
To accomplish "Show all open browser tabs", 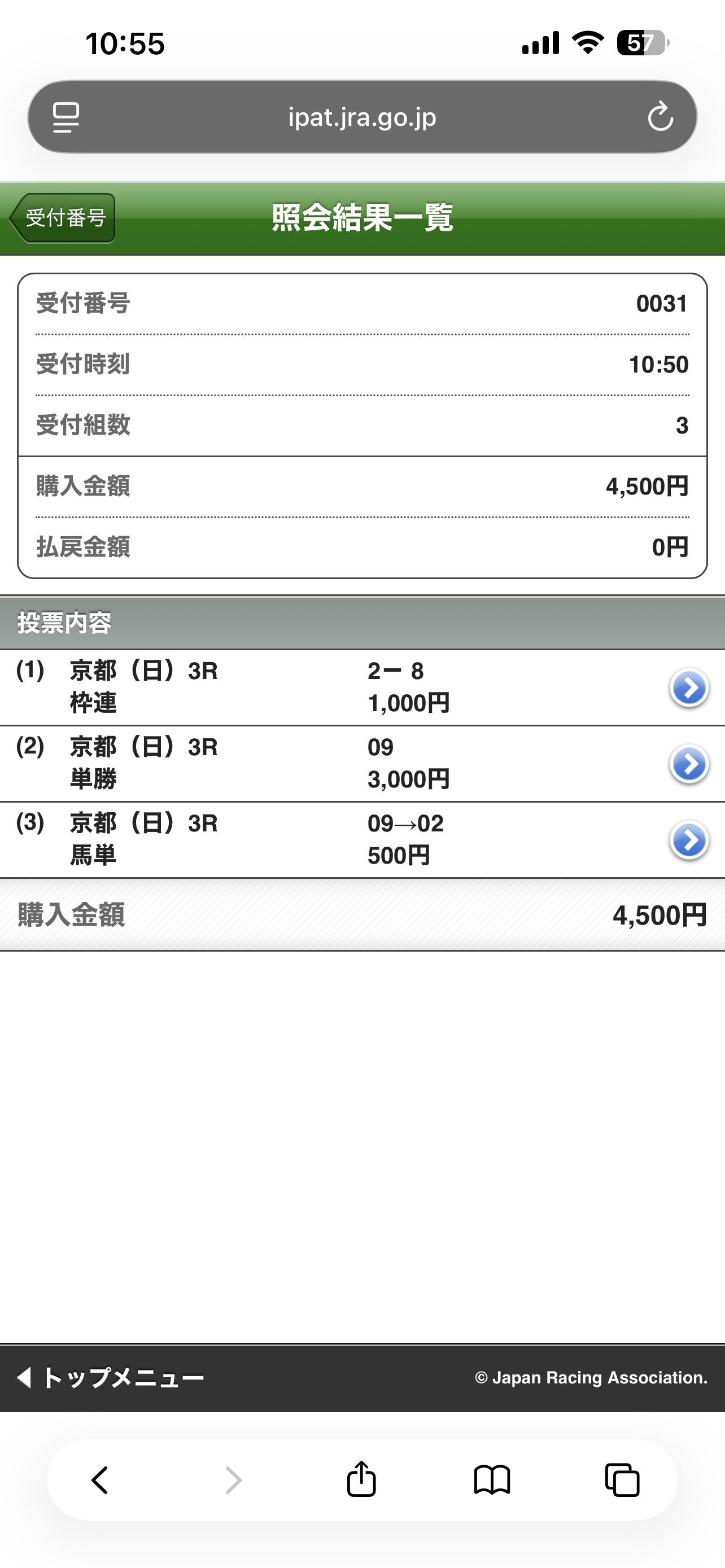I will click(x=622, y=1480).
